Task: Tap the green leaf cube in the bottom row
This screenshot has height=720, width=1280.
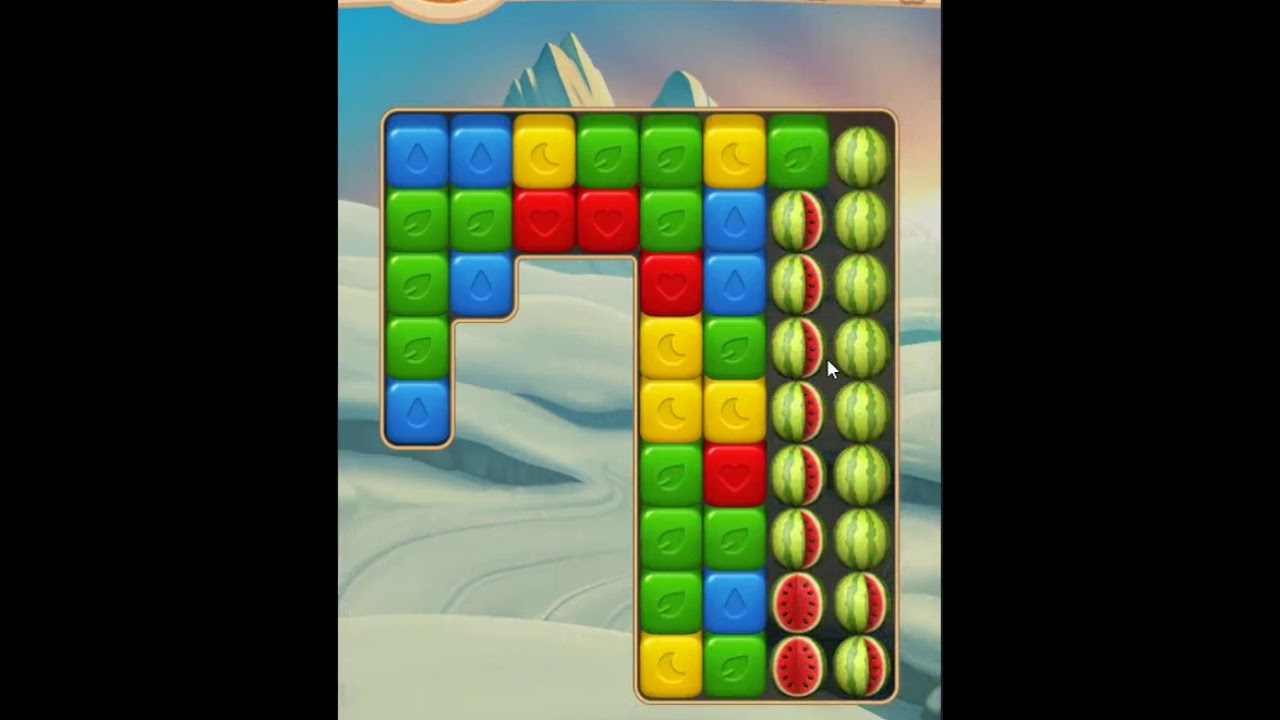Action: [734, 666]
